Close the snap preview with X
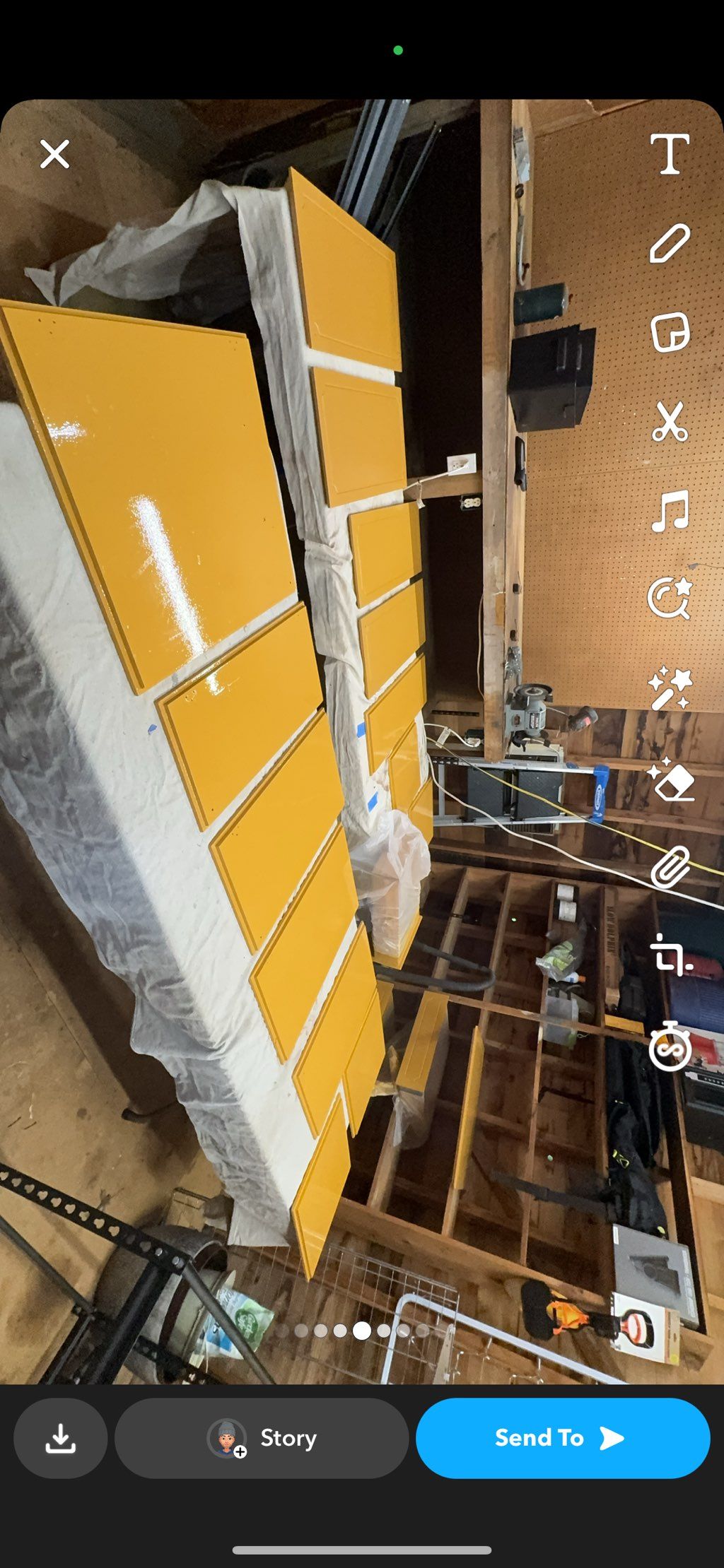Image resolution: width=724 pixels, height=1568 pixels. [54, 154]
